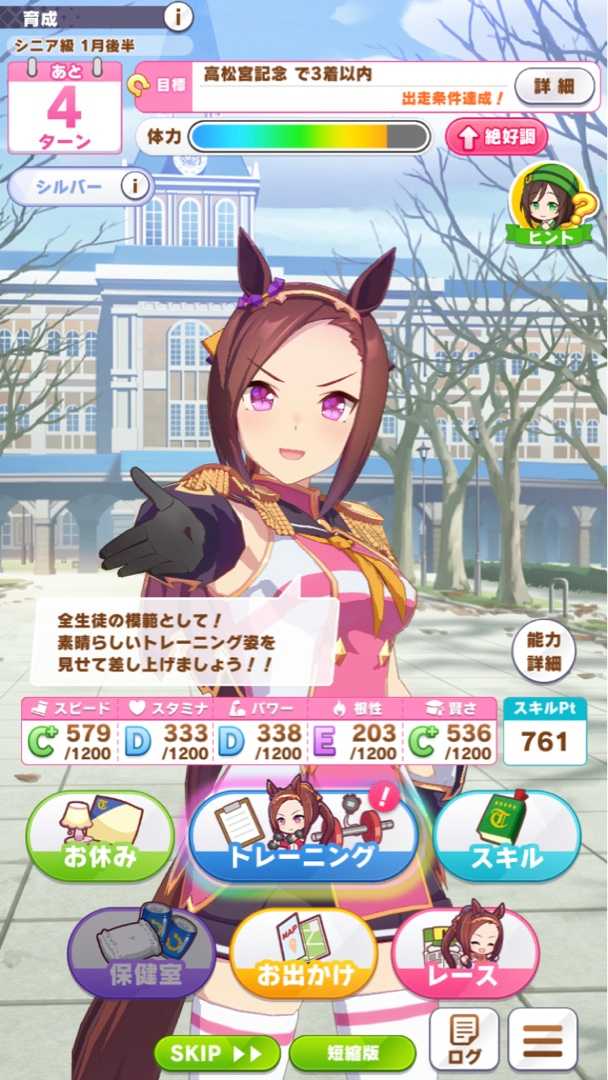Open the 育成 info icon
608x1080 pixels.
click(x=178, y=17)
